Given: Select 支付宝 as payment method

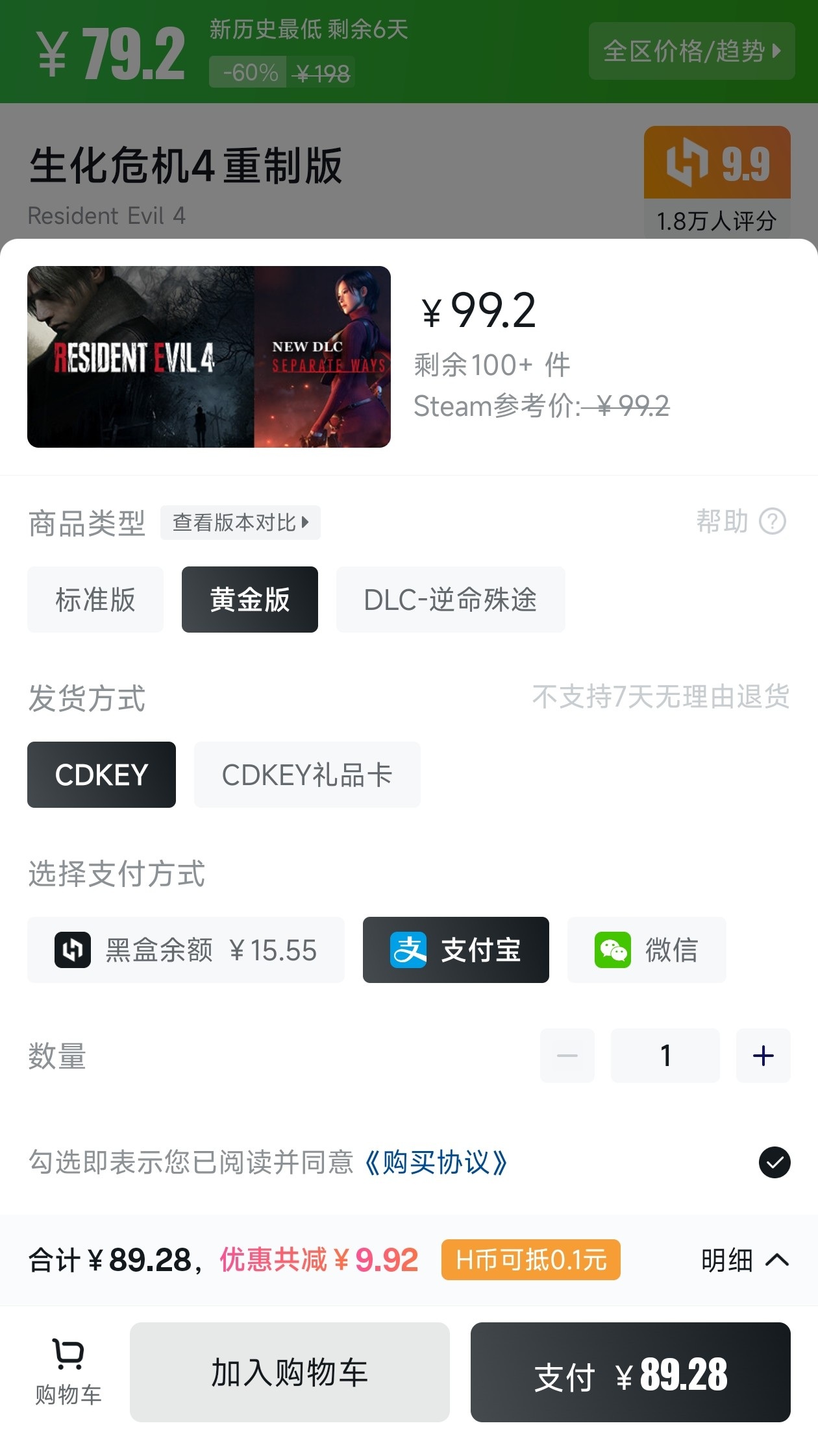Looking at the screenshot, I should 456,950.
